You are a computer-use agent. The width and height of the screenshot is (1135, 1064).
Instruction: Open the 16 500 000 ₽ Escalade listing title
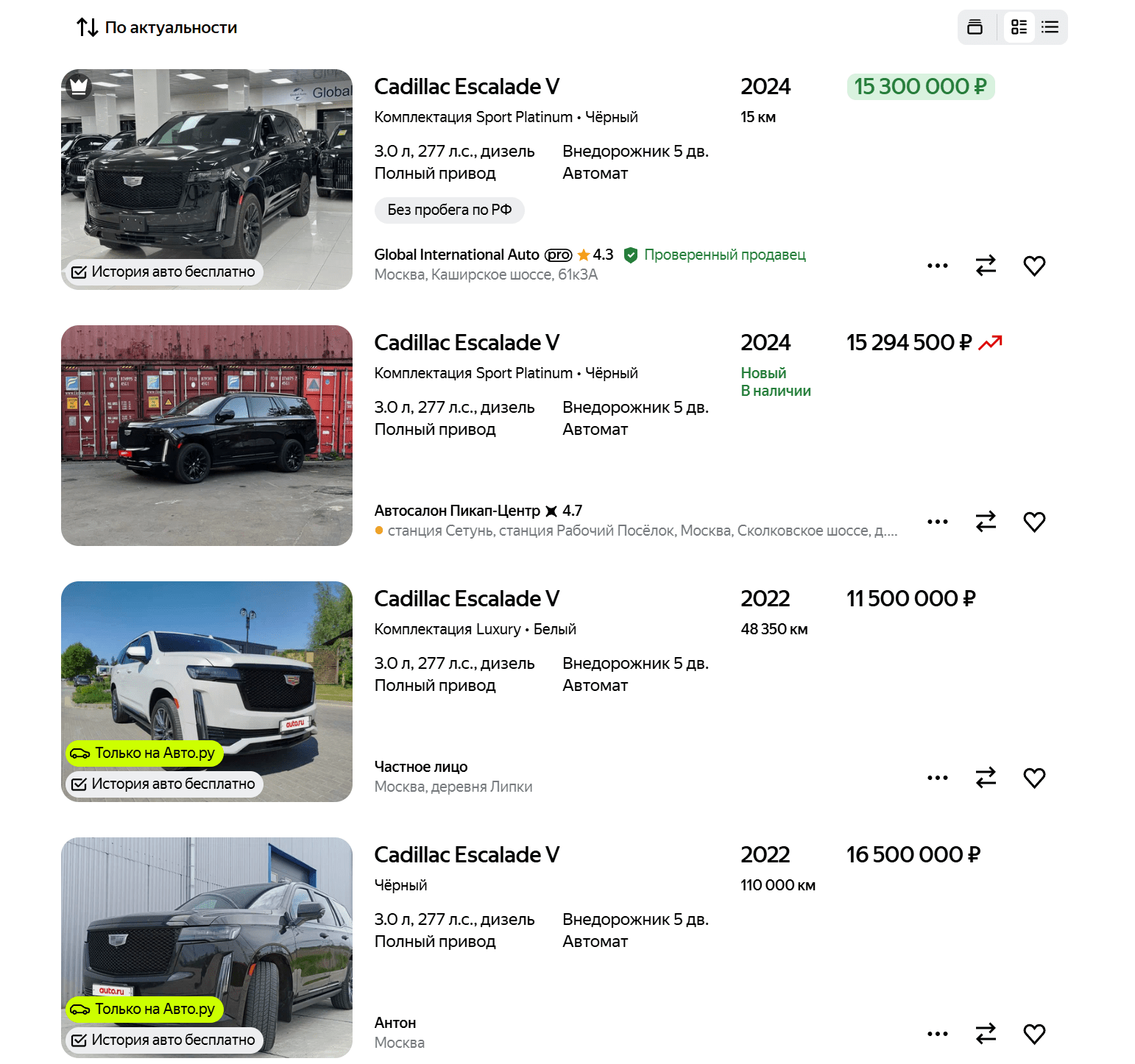point(467,855)
